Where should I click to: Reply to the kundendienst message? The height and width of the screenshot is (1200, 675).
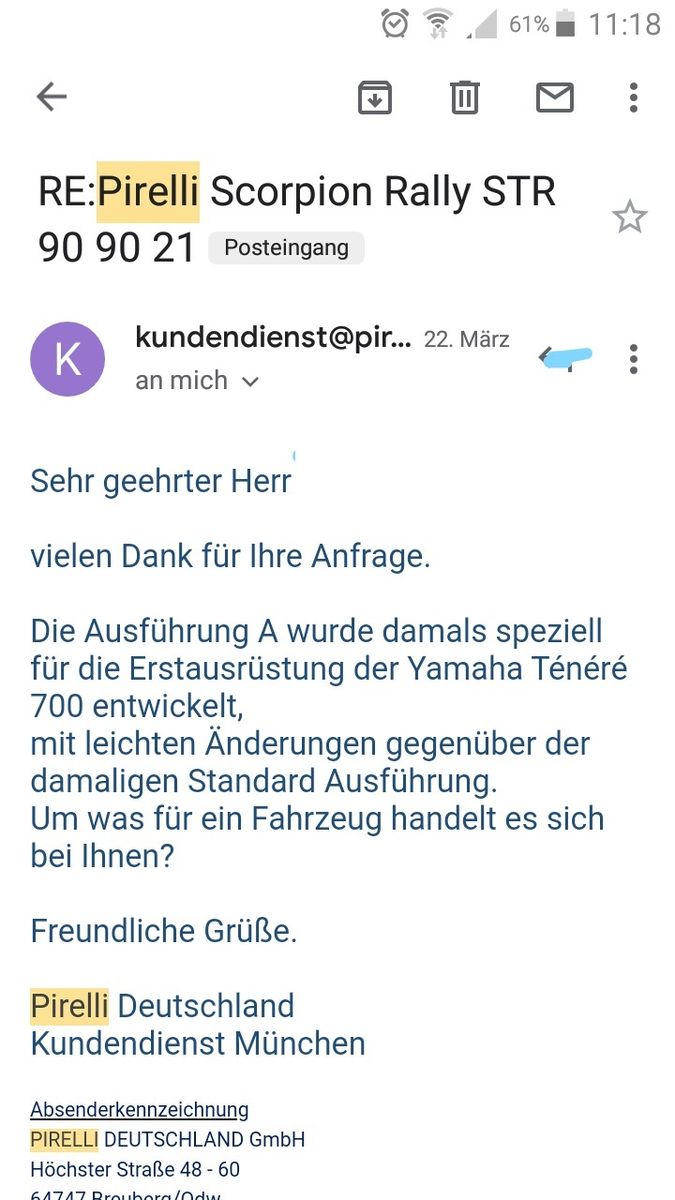tap(564, 356)
